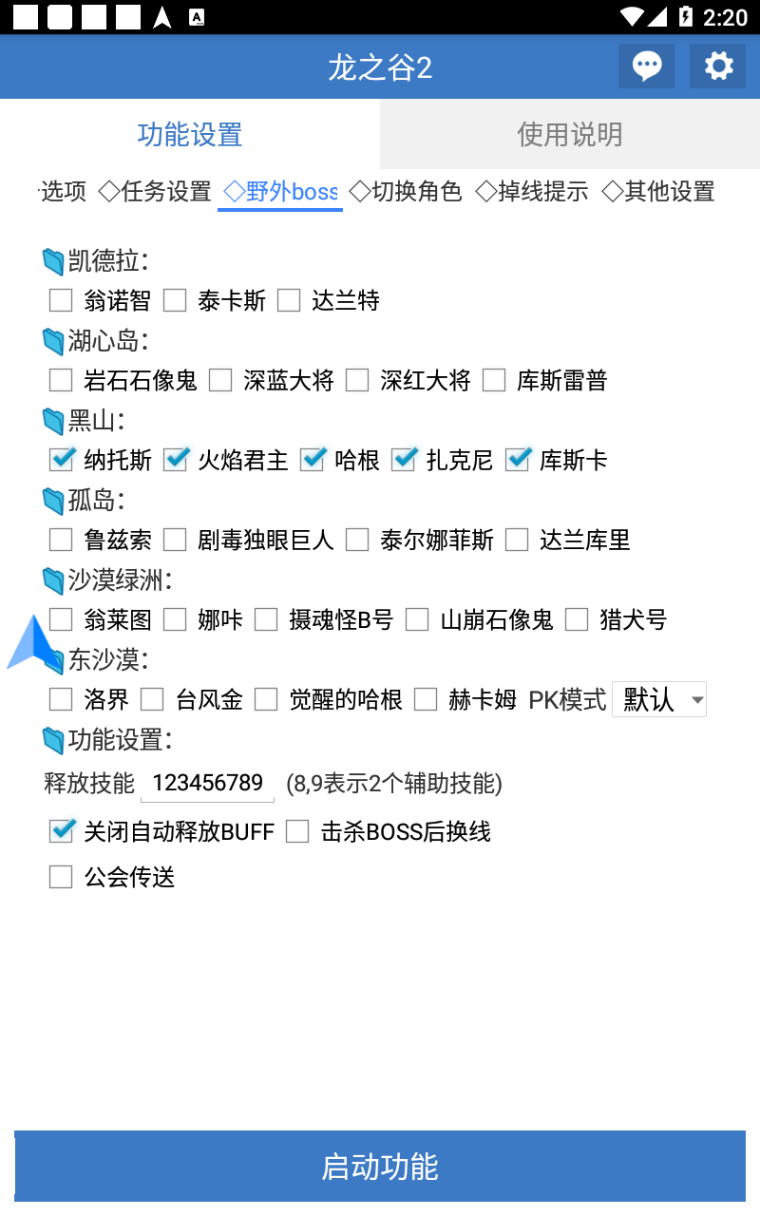
Task: Tap the 启动功能 button
Action: point(380,1166)
